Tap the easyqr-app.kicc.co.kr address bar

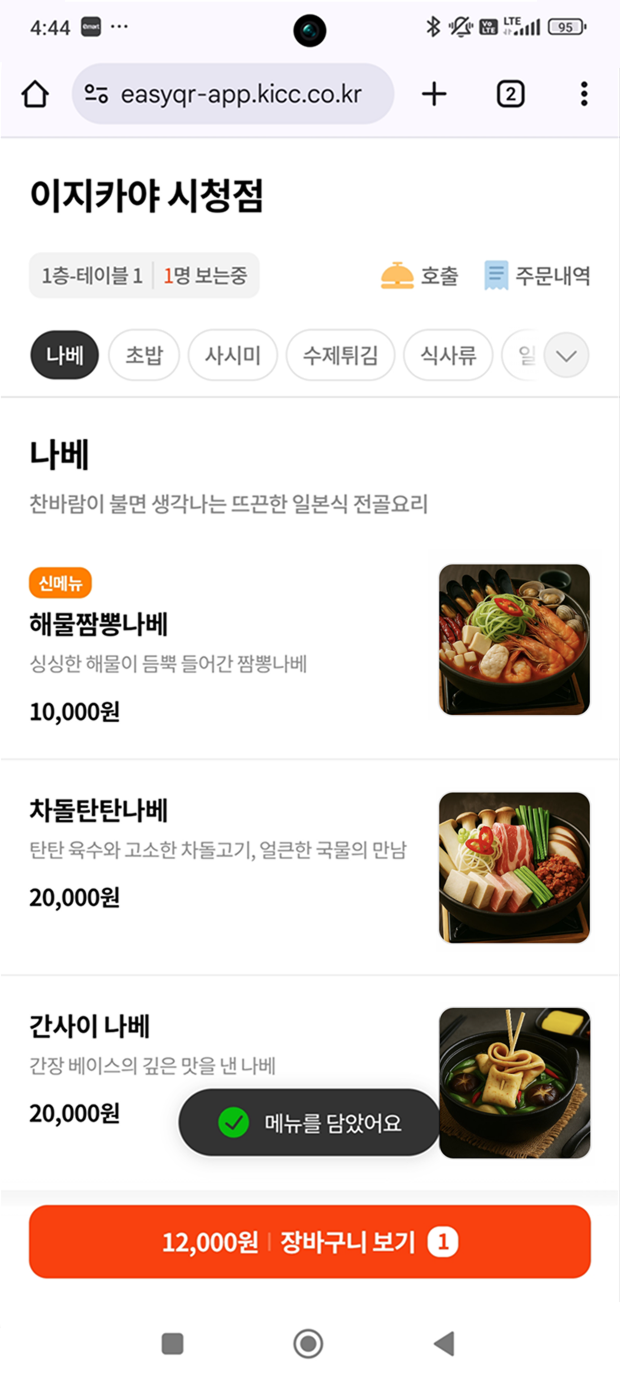(233, 95)
